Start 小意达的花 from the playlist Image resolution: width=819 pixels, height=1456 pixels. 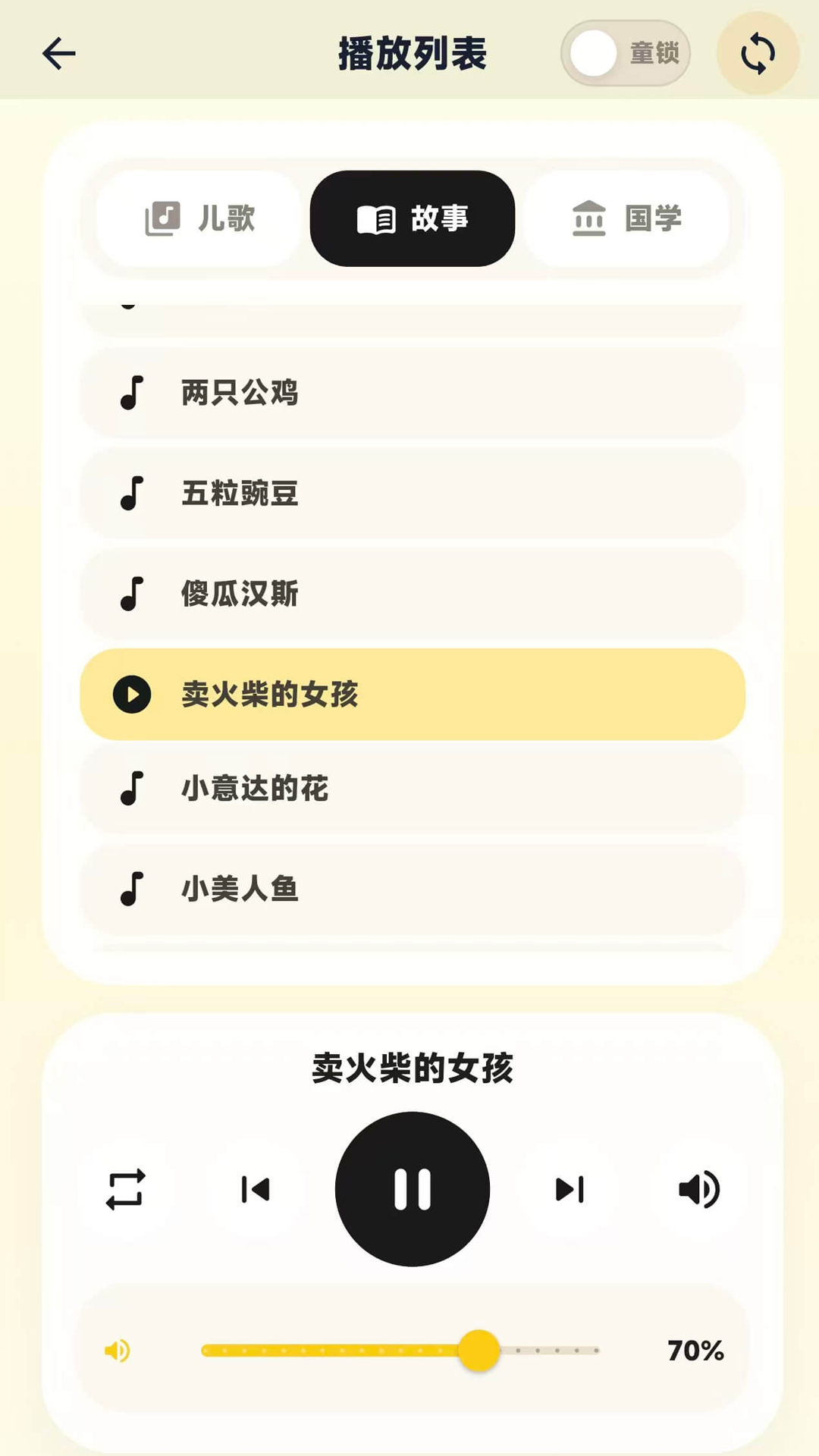pyautogui.click(x=413, y=788)
